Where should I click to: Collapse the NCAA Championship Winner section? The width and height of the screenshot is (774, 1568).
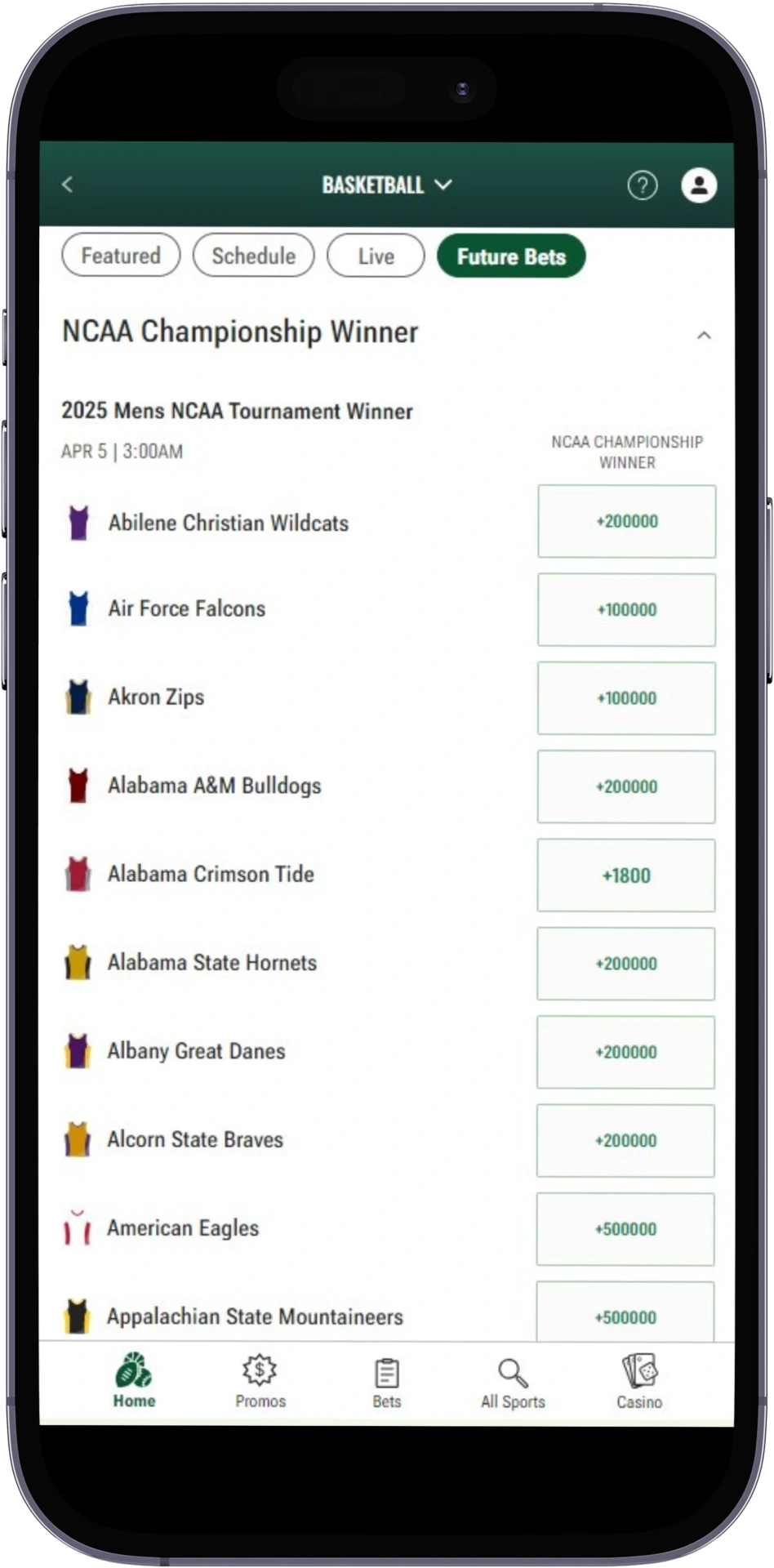[704, 336]
